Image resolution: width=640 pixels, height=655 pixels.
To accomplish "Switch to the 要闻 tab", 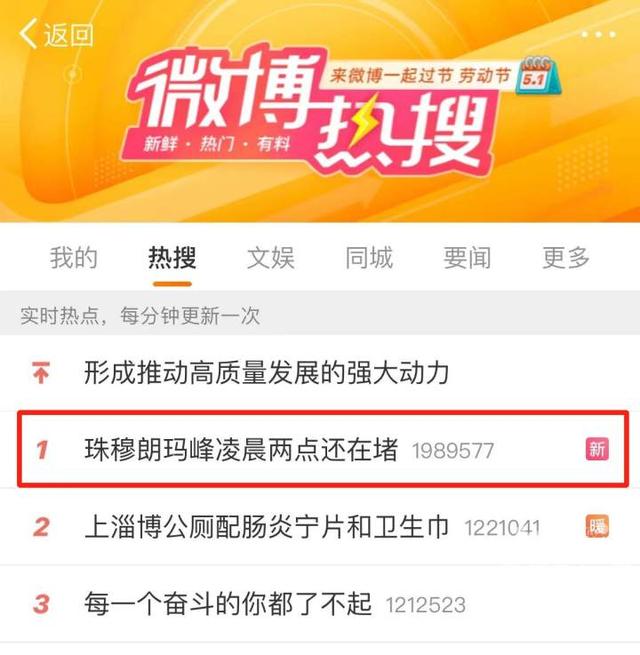I will (467, 258).
